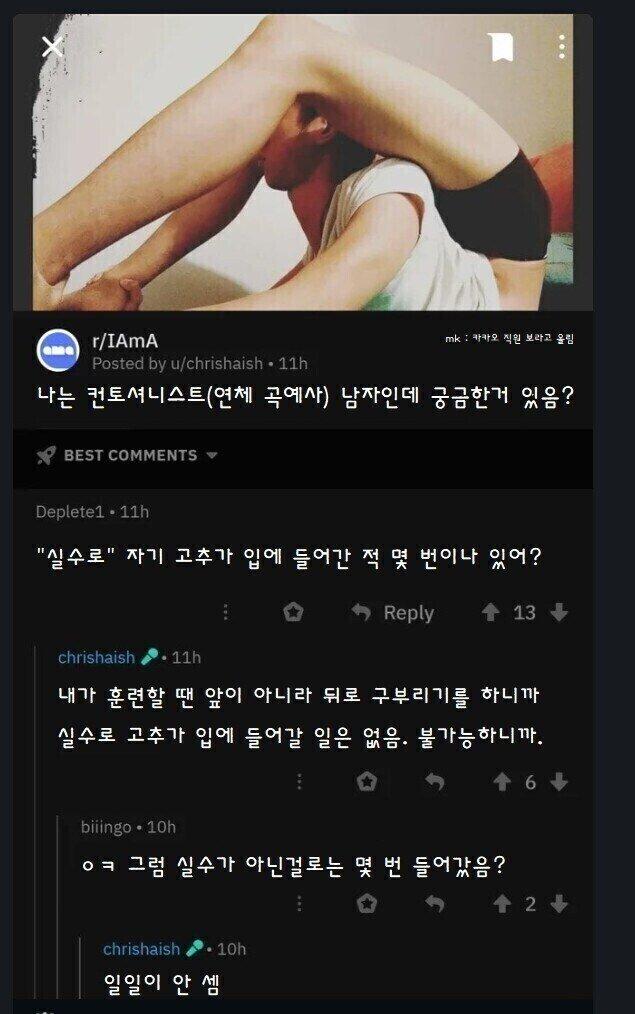Open the post overflow menu
This screenshot has width=635, height=1014.
point(562,46)
